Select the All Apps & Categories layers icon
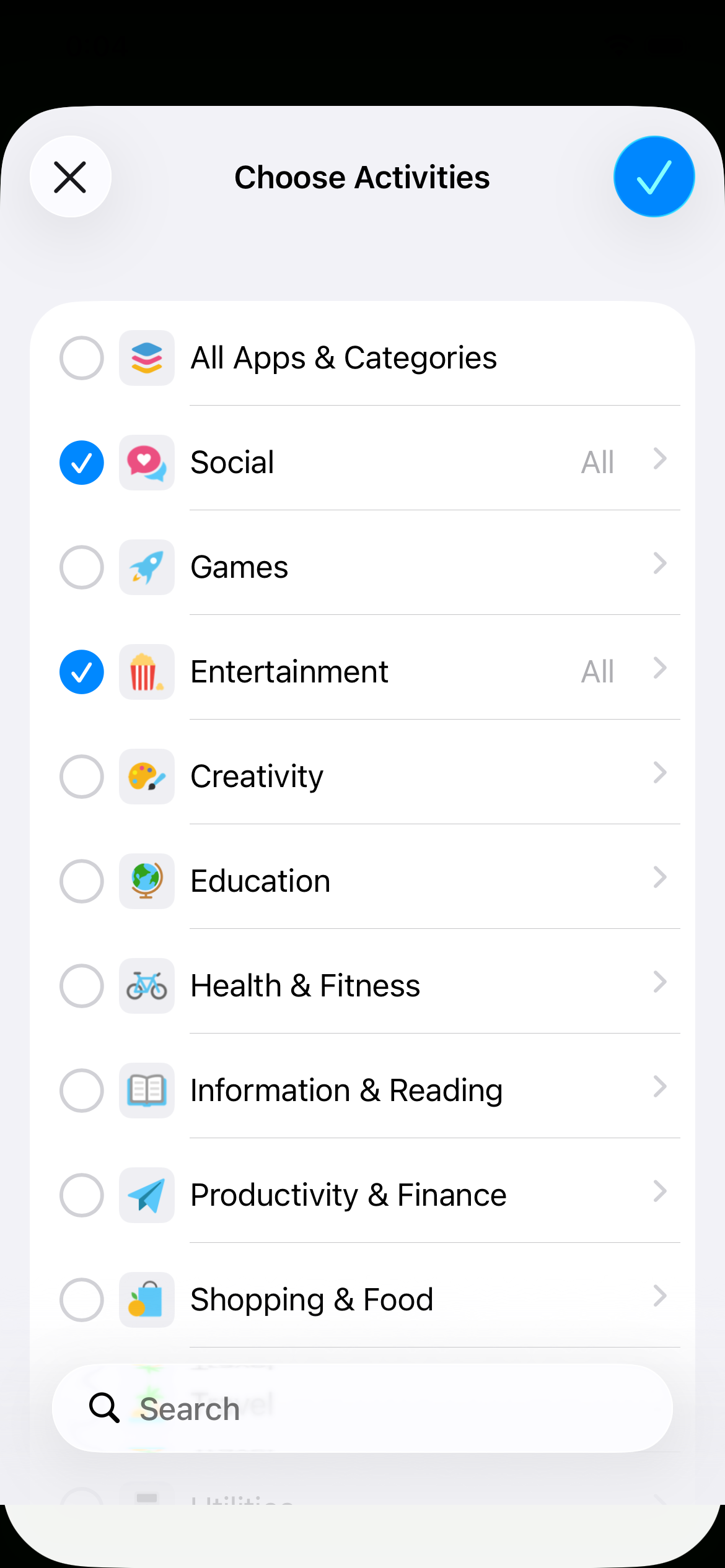The width and height of the screenshot is (725, 1568). (146, 357)
